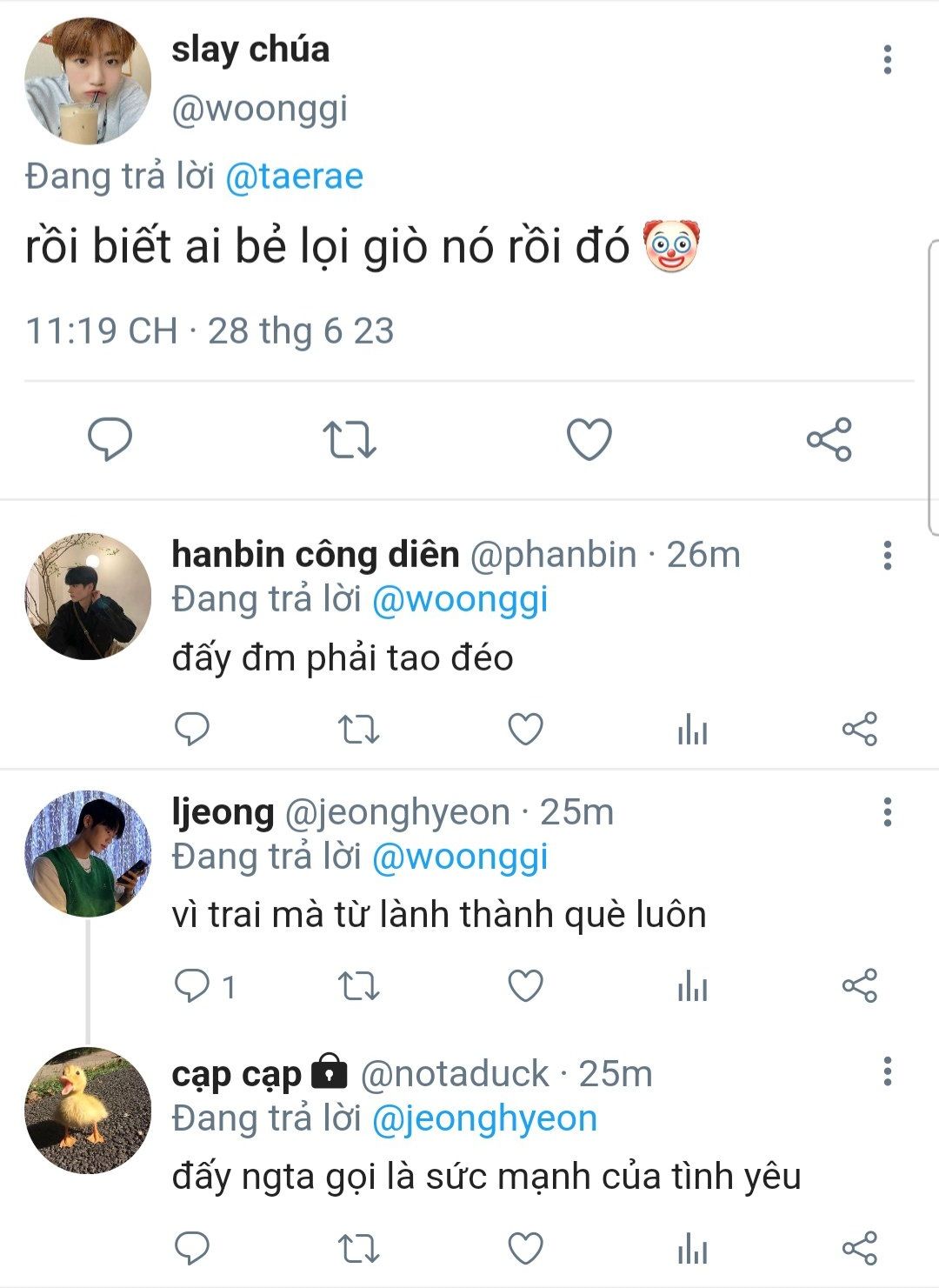The image size is (939, 1288).
Task: Open more options on cạp cạp's reply
Action: 887,1071
